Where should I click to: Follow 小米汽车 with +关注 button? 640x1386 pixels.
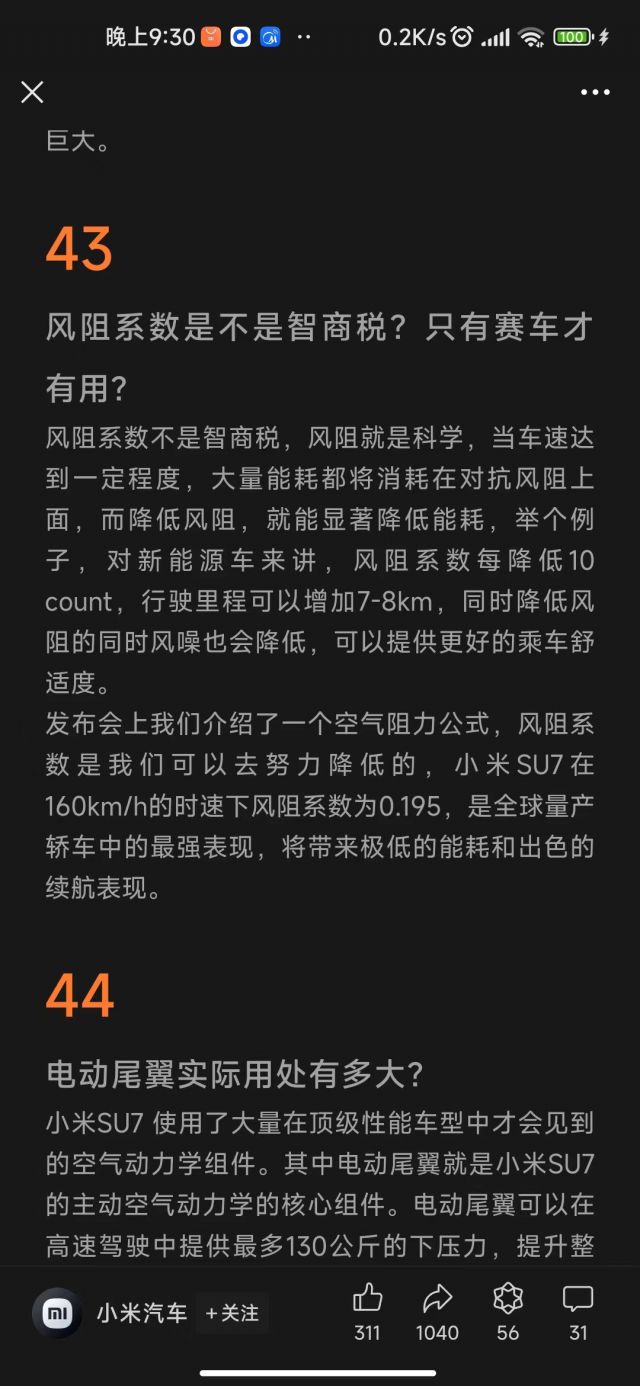click(232, 1313)
